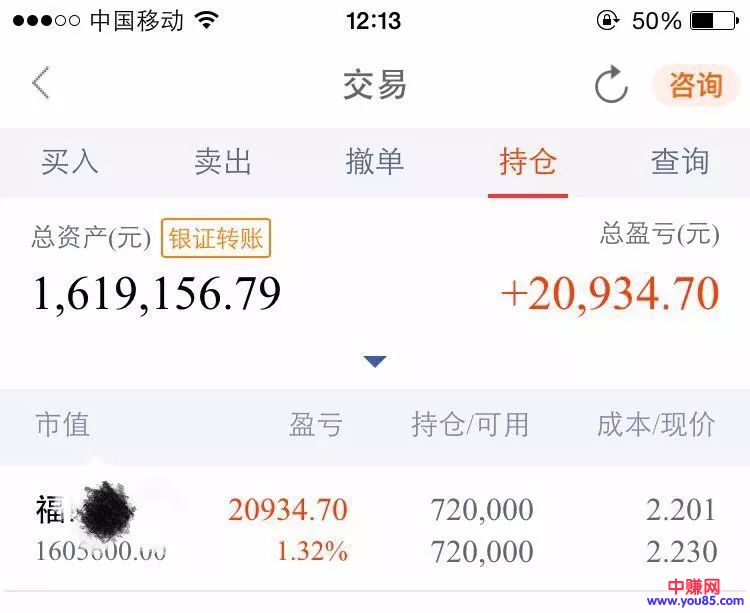Switch to the 买入 tab

tap(70, 162)
